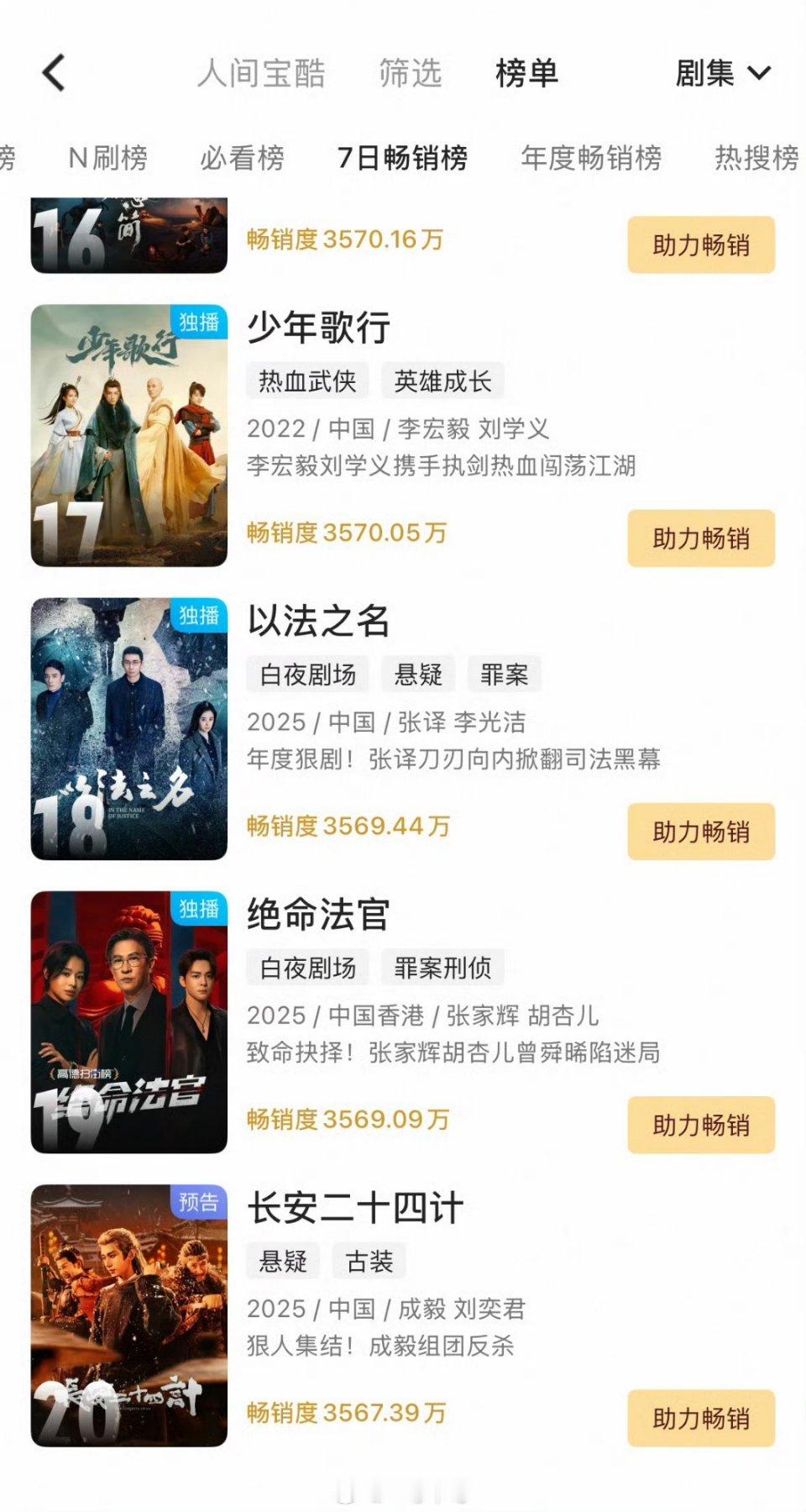The width and height of the screenshot is (806, 1512).
Task: Click the back arrow at top left
Action: coord(52,72)
